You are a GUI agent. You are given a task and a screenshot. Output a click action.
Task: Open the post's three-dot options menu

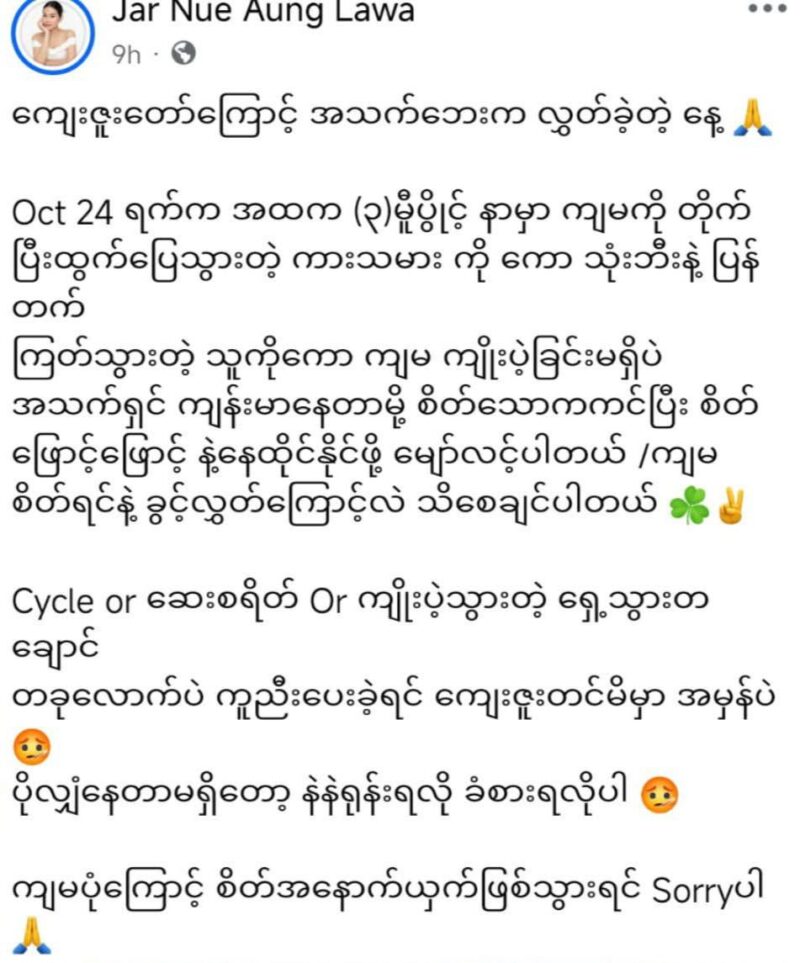tap(768, 9)
